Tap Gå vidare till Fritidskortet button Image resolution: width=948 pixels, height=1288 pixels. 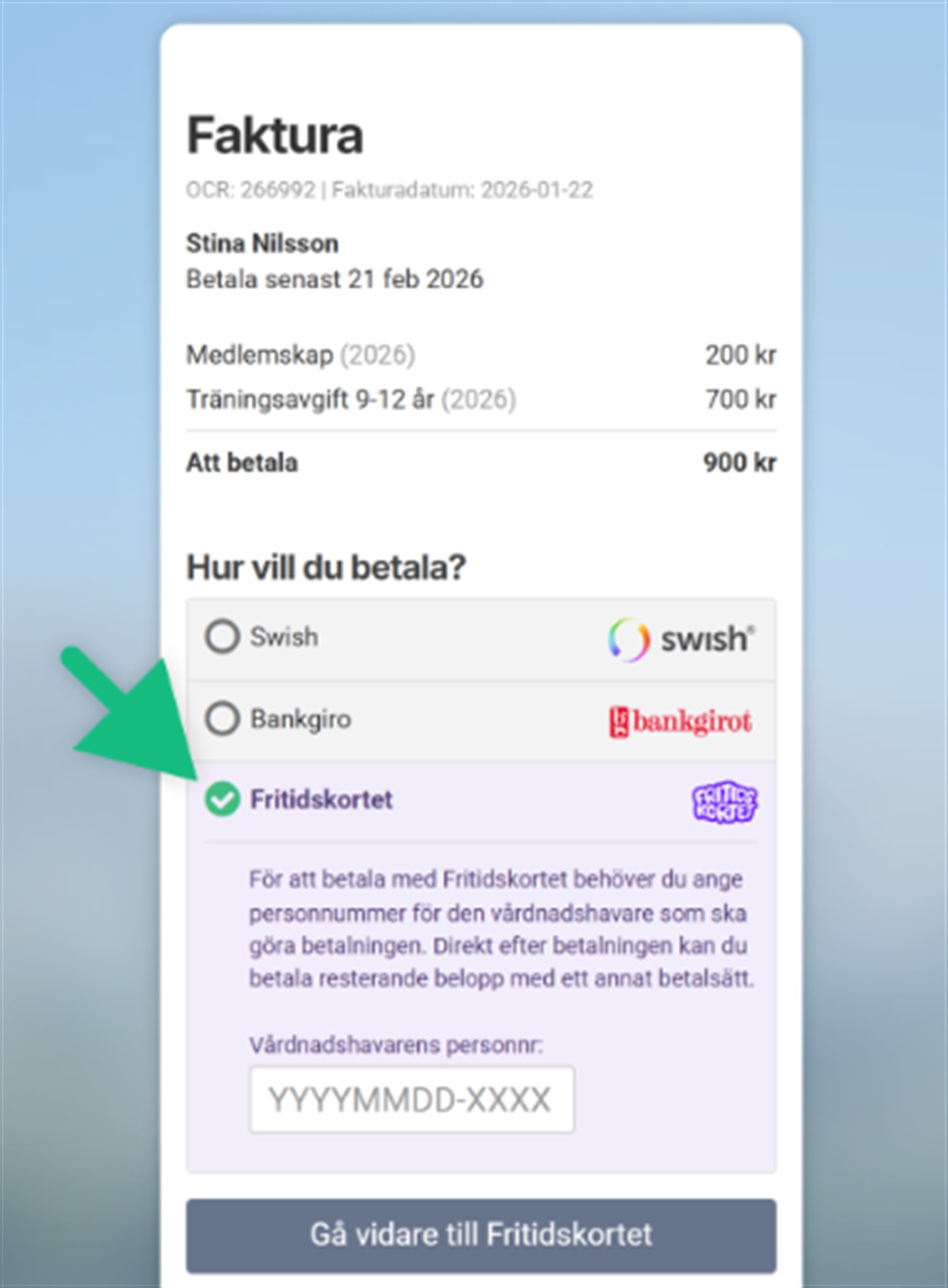pyautogui.click(x=481, y=1235)
